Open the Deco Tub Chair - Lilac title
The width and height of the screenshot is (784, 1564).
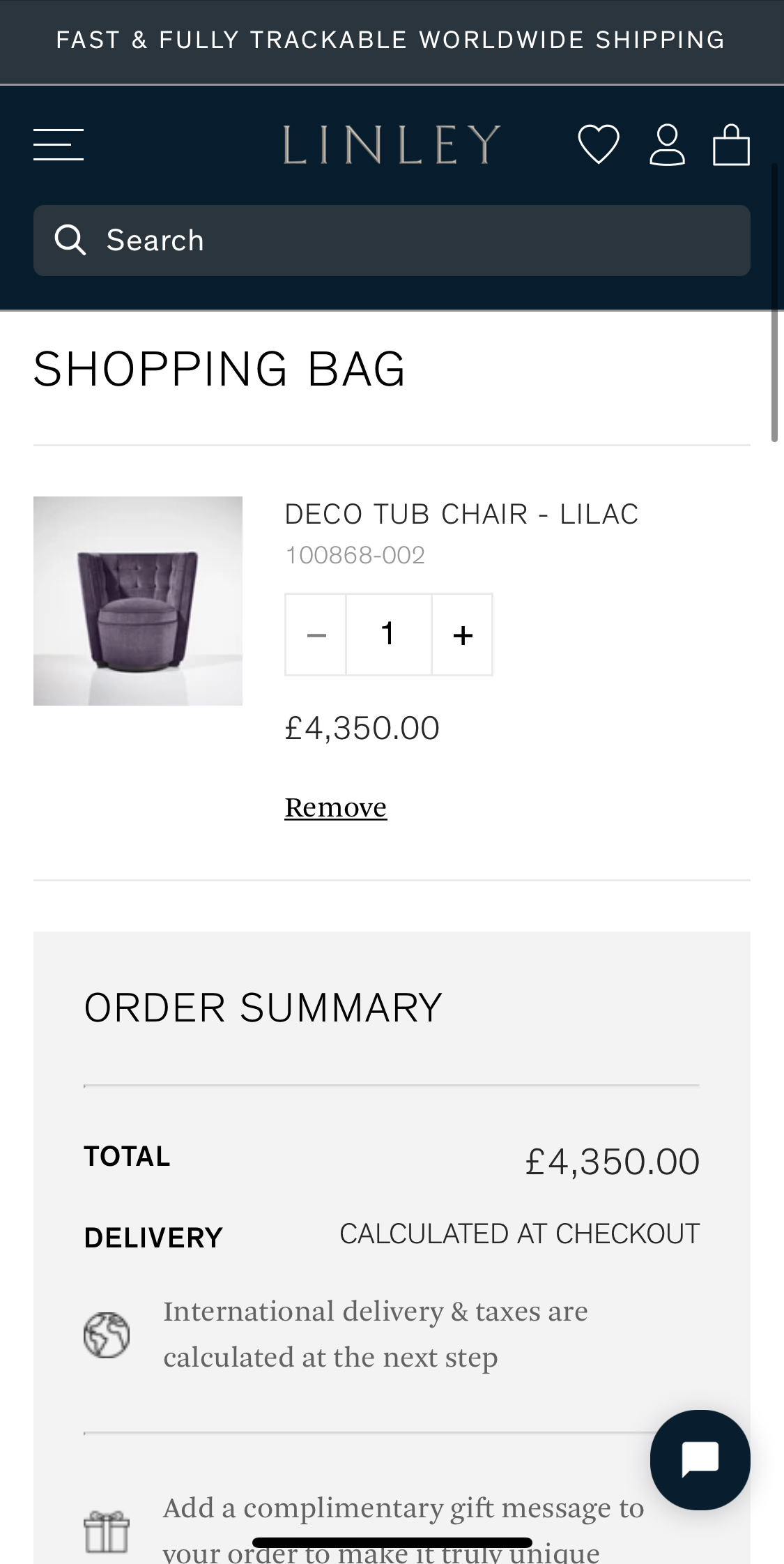click(x=461, y=514)
